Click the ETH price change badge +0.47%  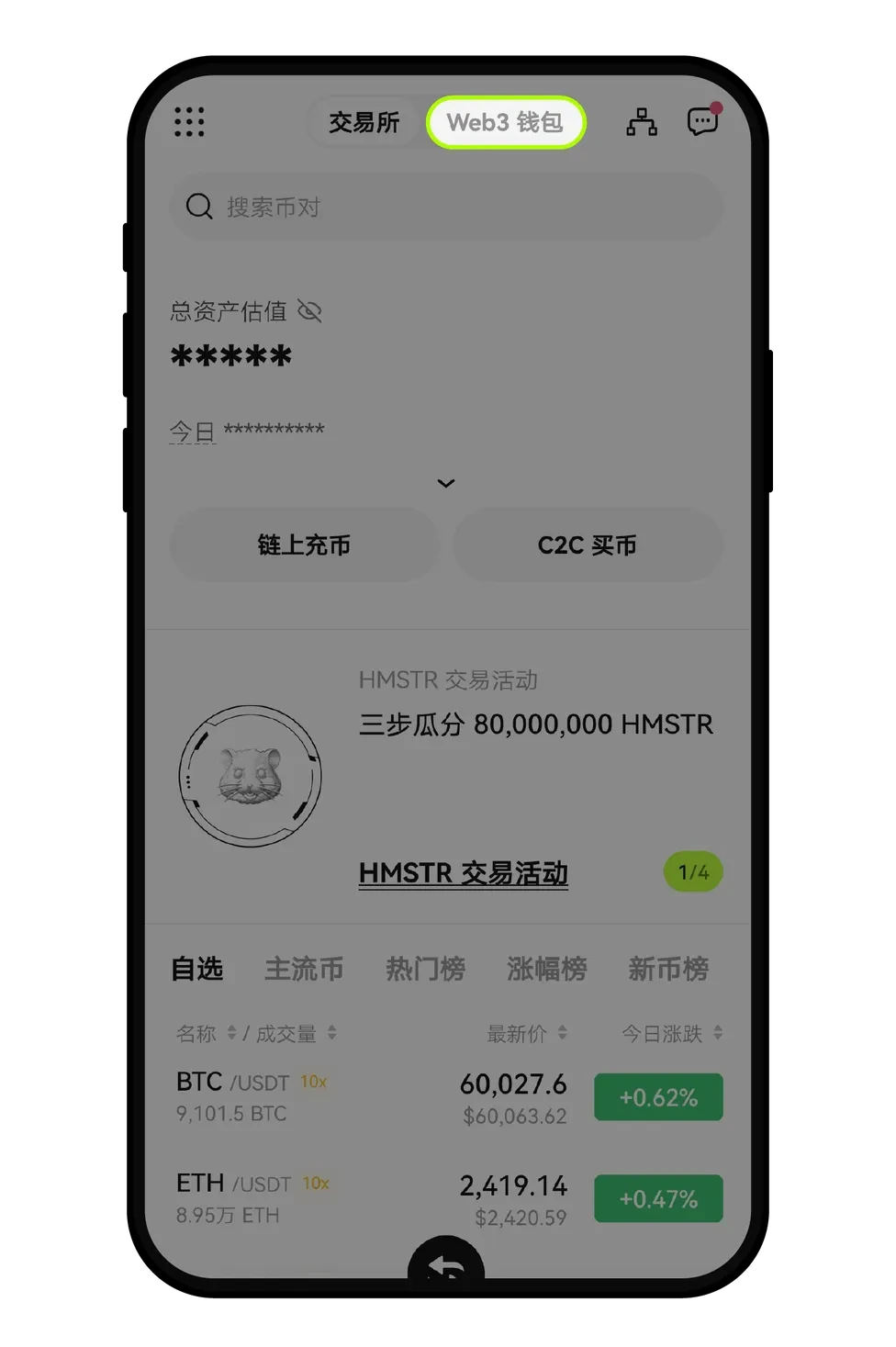pyautogui.click(x=658, y=1198)
